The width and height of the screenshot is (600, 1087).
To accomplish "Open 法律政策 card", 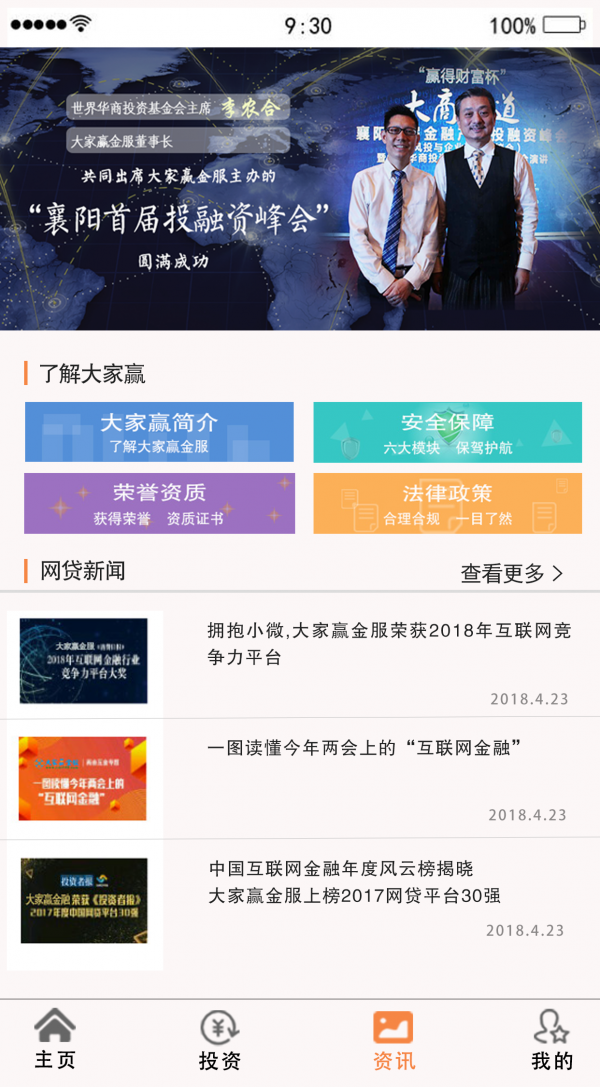I will pyautogui.click(x=447, y=503).
